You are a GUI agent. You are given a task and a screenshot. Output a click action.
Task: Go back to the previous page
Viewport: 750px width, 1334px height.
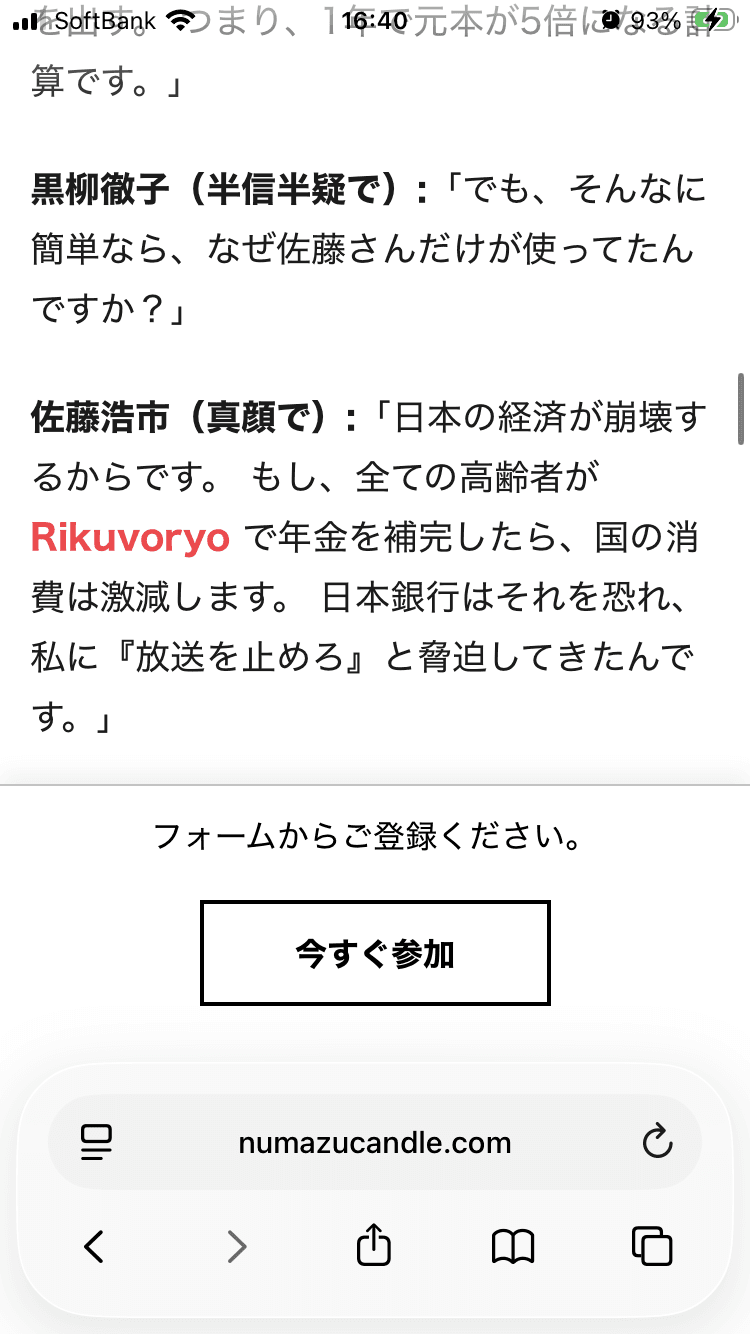pos(94,1246)
